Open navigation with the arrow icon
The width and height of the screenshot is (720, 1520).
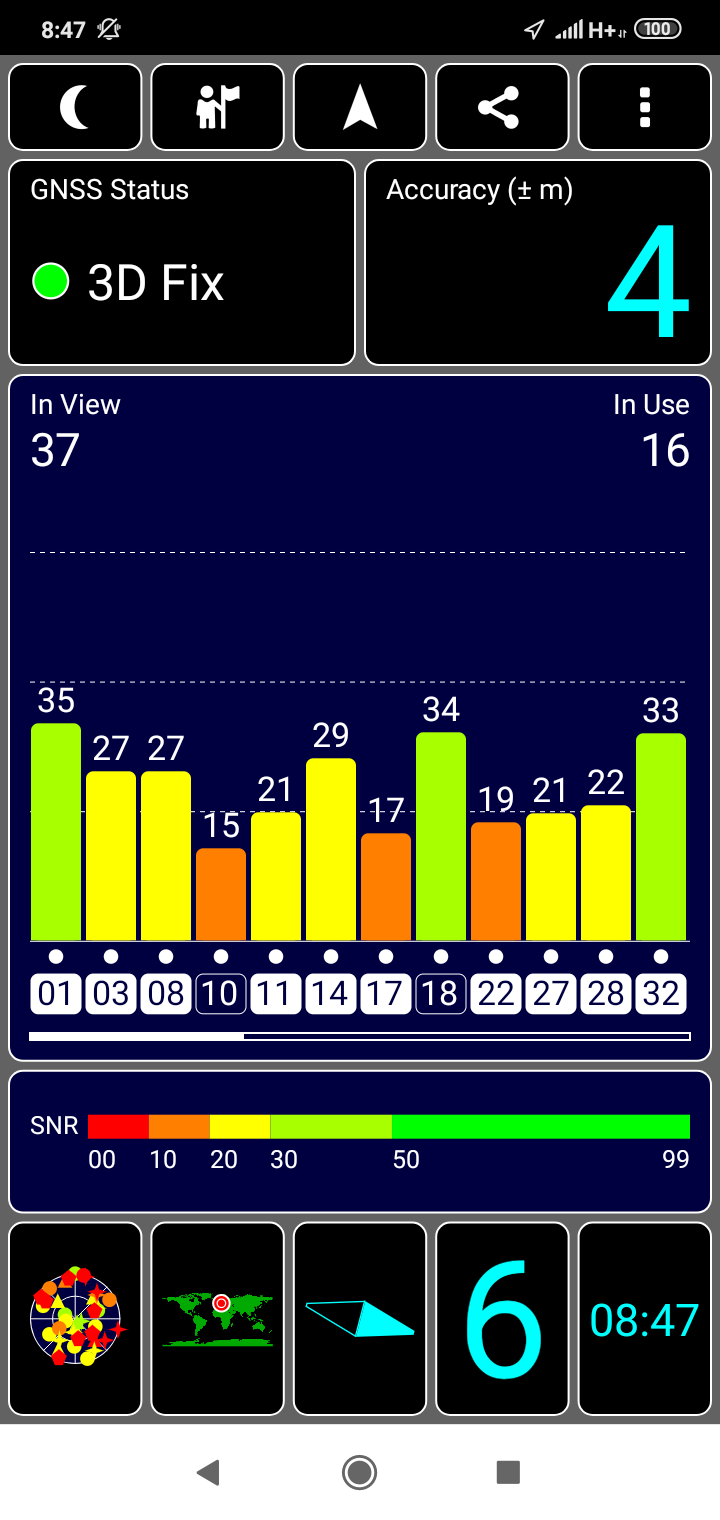coord(360,107)
